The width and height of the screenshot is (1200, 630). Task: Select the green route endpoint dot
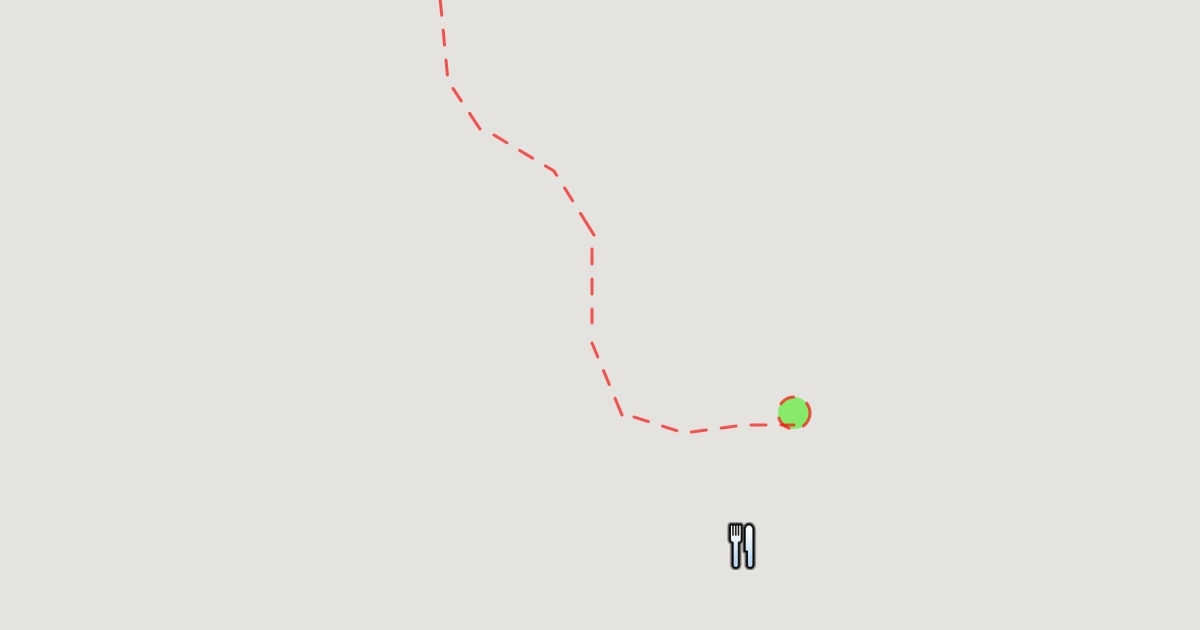[794, 412]
